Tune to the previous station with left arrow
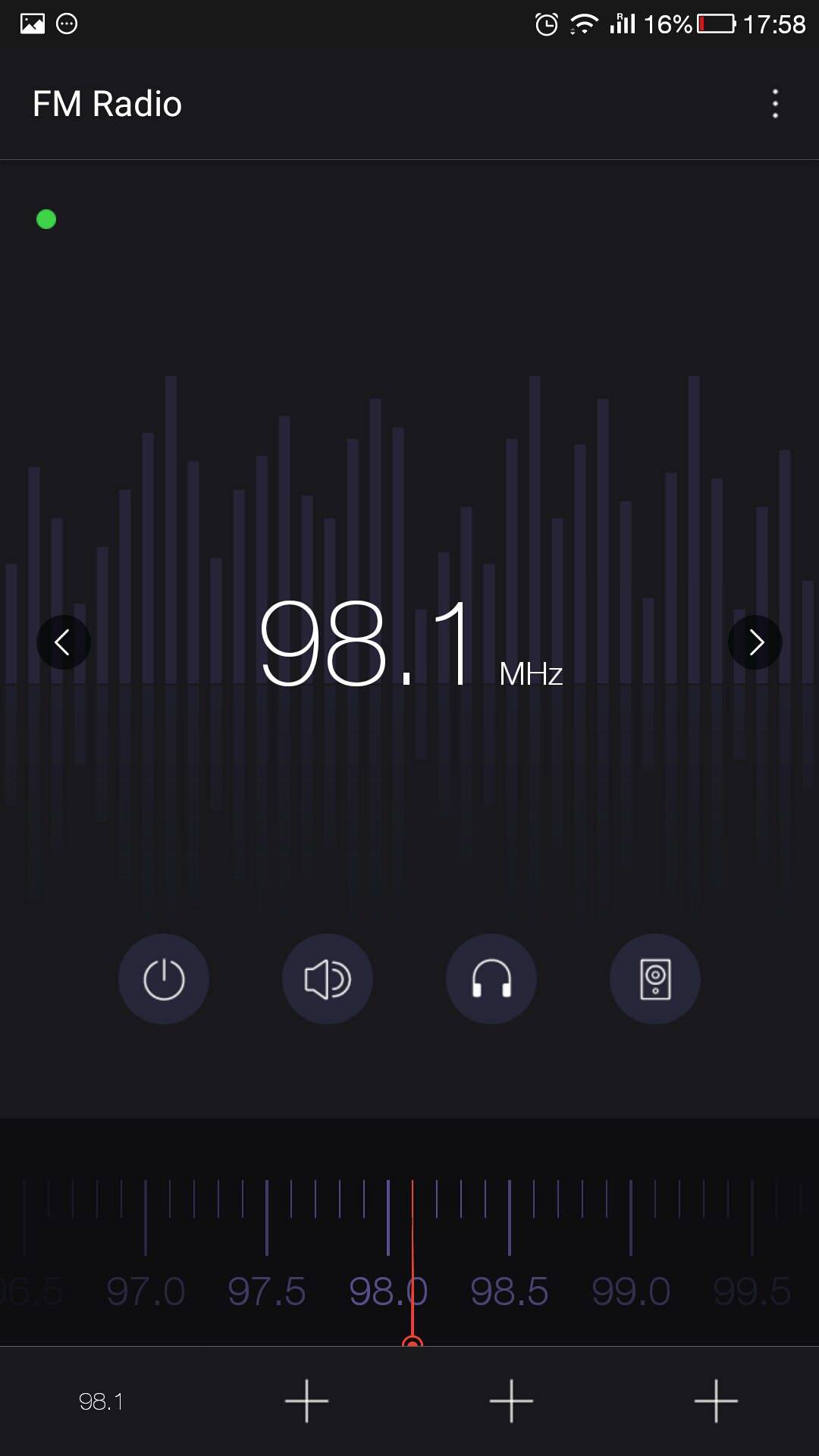Screen dimensions: 819x1456 [64, 642]
